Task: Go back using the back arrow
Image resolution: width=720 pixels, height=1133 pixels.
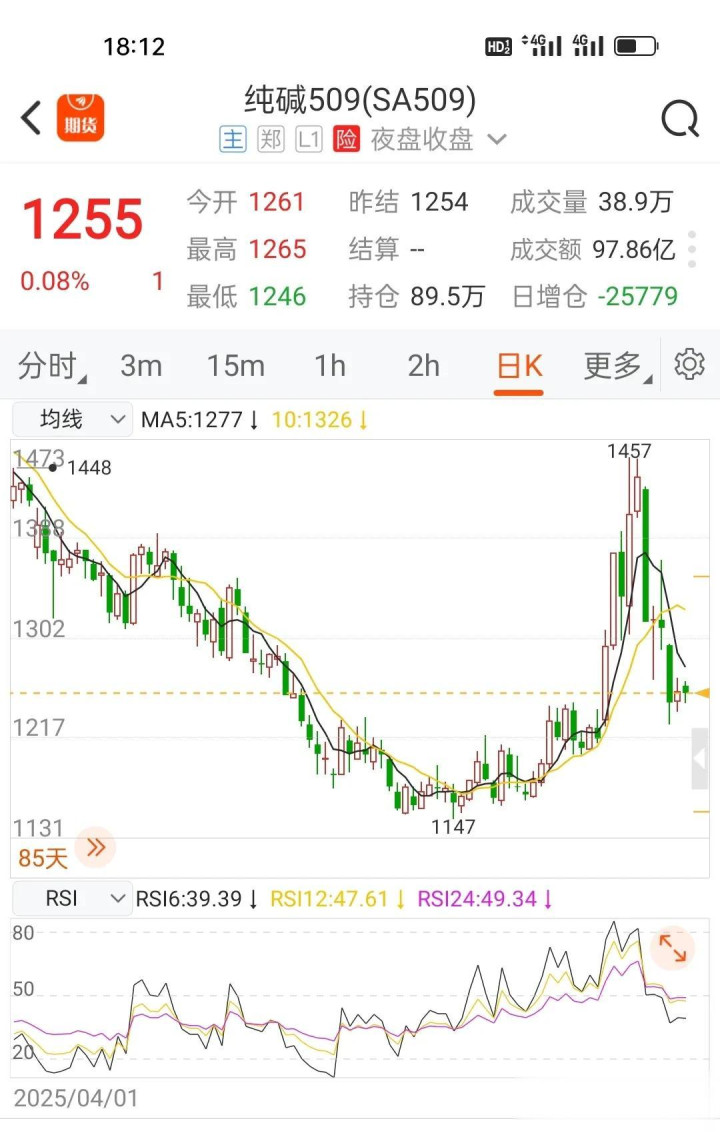Action: tap(32, 118)
